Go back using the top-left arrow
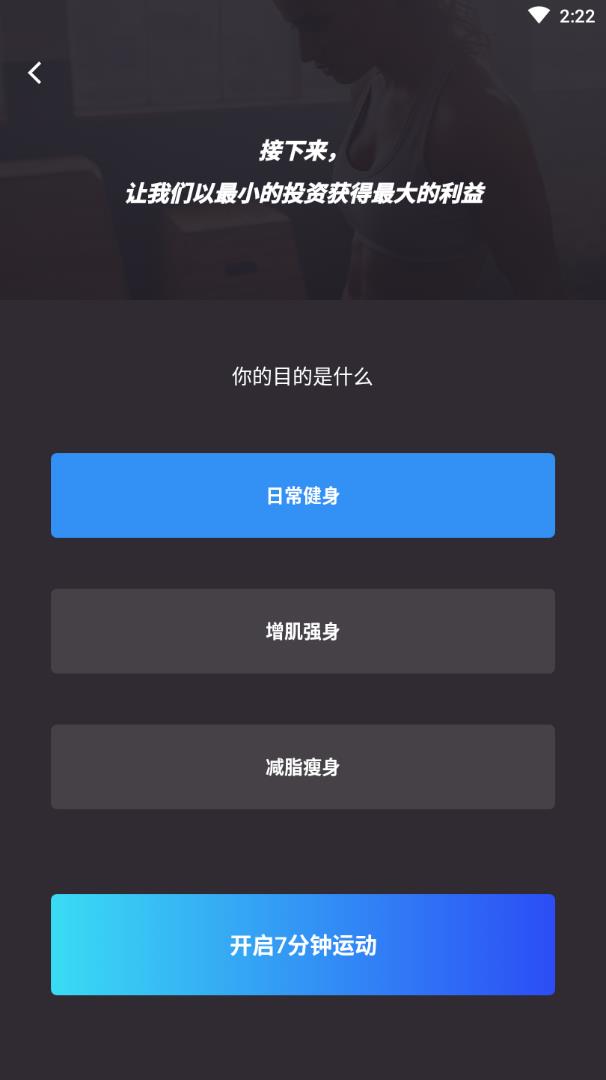 [x=35, y=73]
